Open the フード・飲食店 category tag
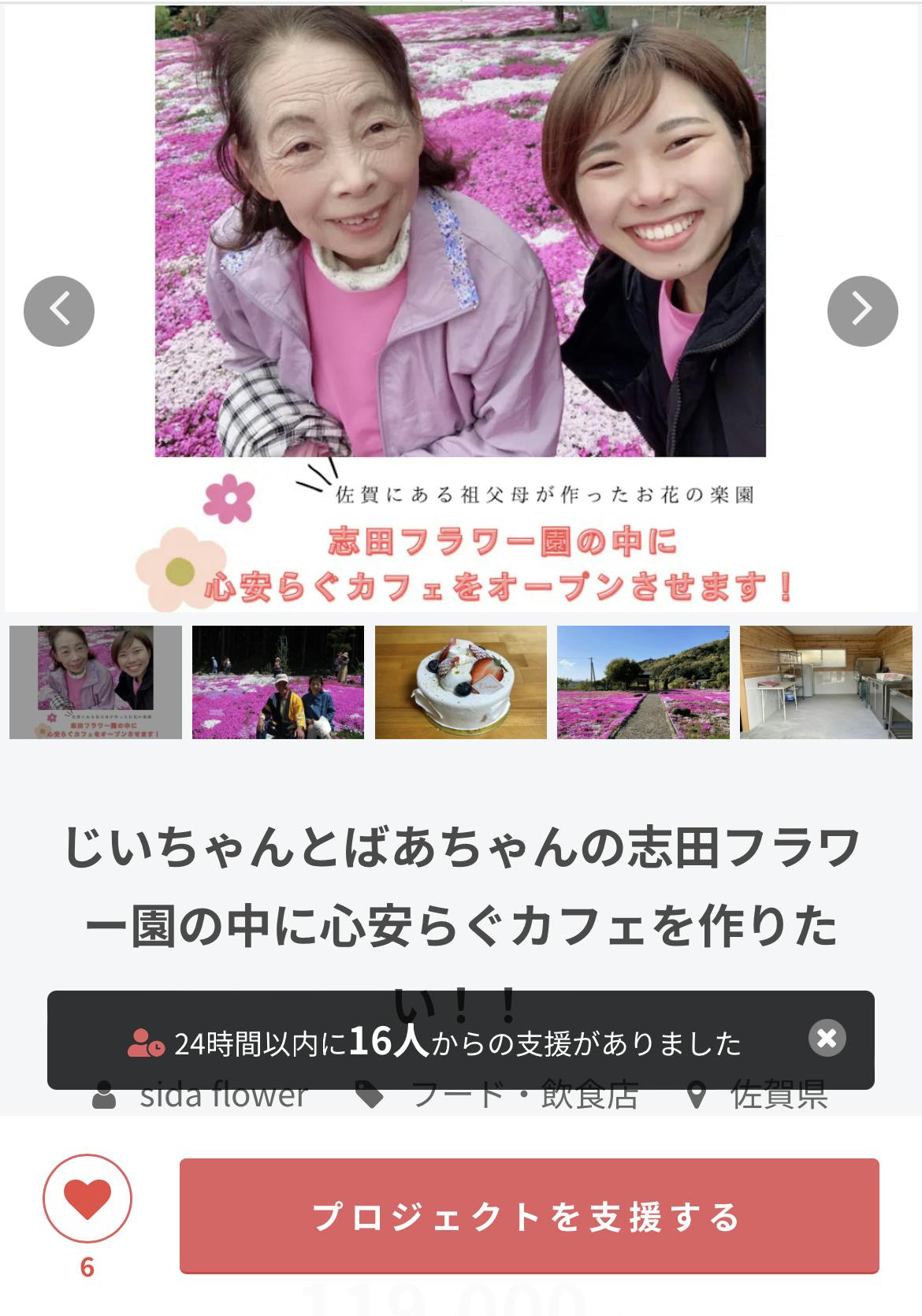The image size is (922, 1316). pos(524,1099)
